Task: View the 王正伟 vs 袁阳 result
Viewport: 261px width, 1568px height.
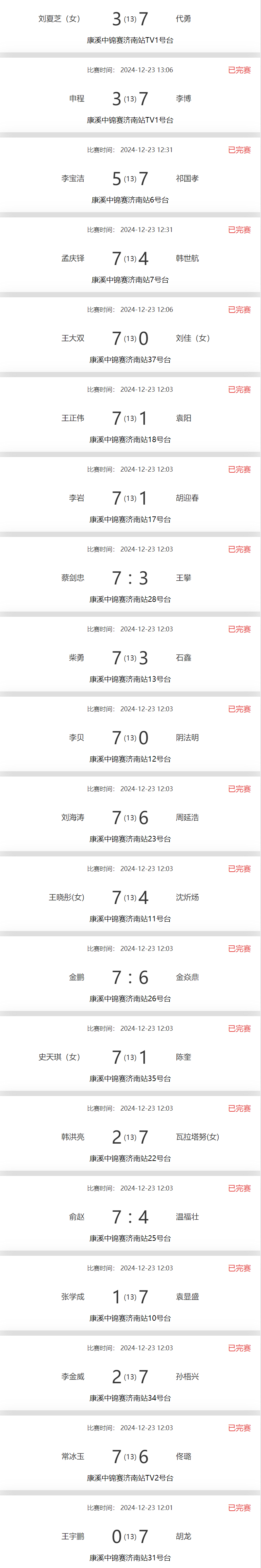Action: (130, 418)
